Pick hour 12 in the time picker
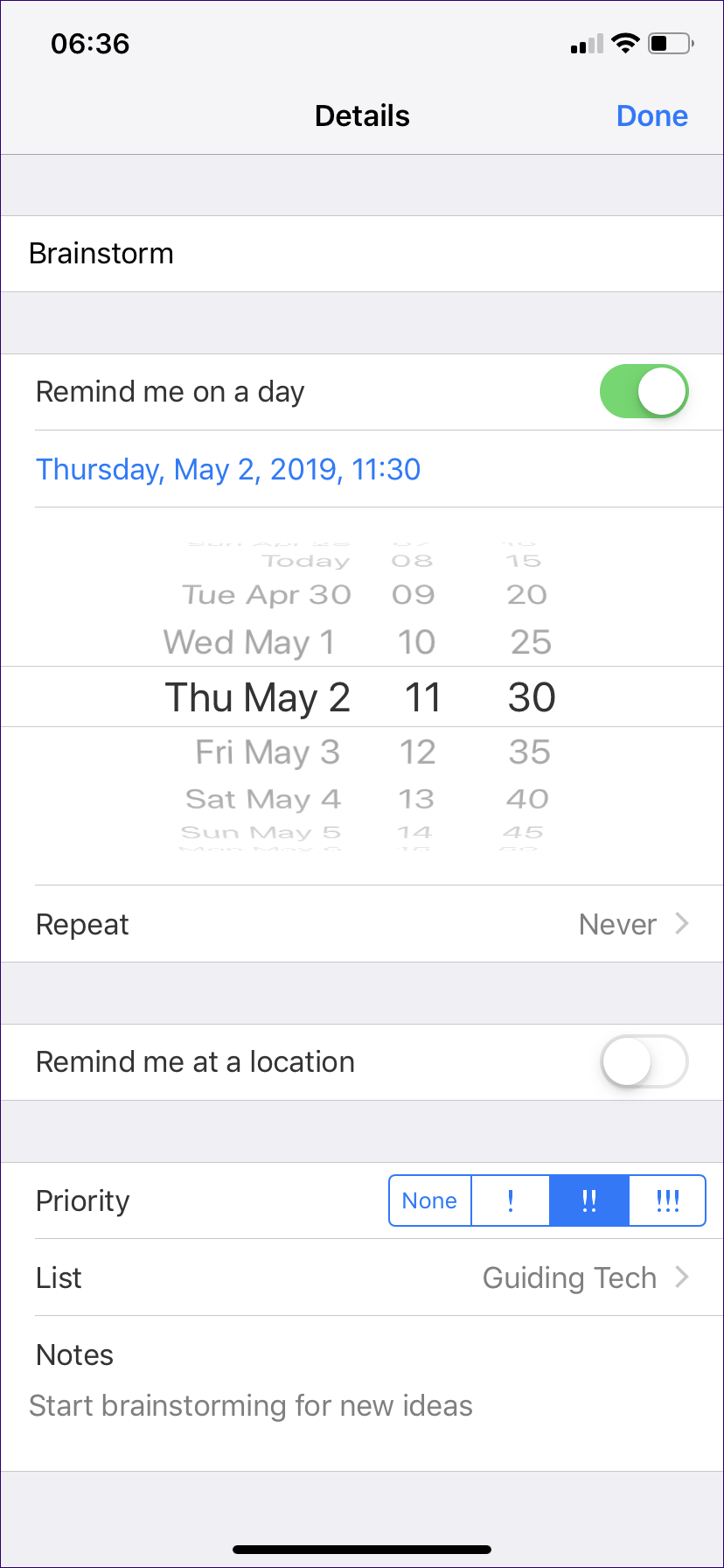724x1568 pixels. pos(417,752)
